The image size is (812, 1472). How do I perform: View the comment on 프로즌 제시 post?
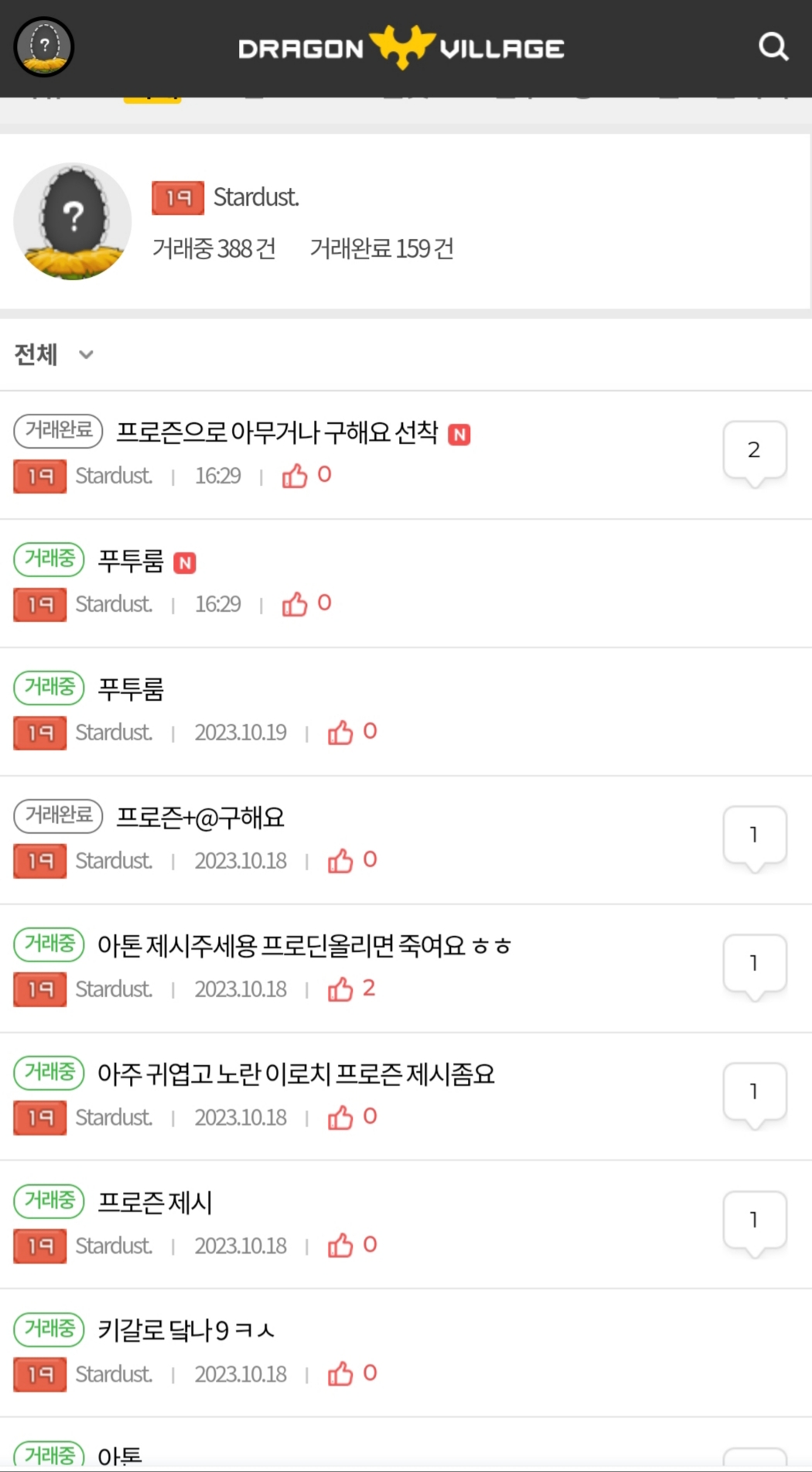[x=754, y=1221]
